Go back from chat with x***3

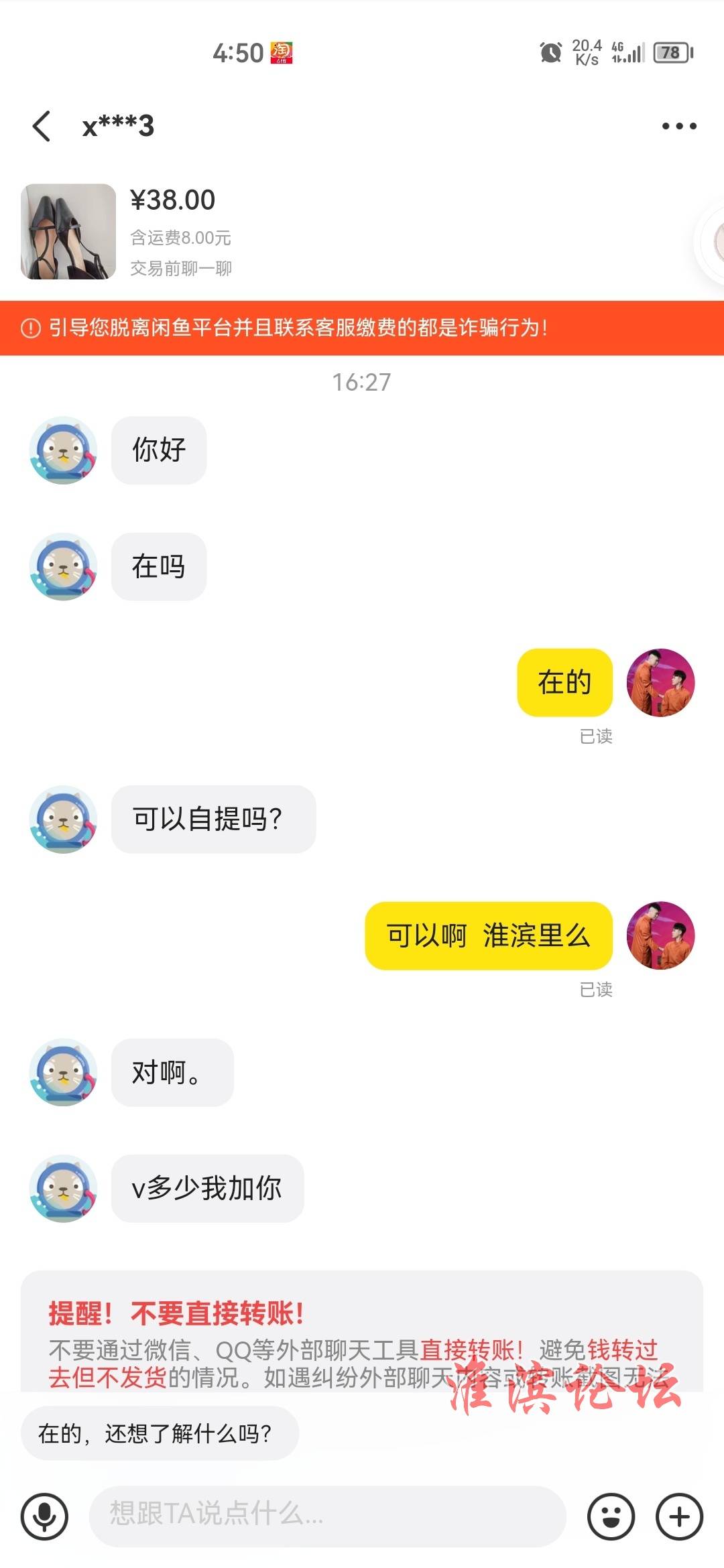42,126
